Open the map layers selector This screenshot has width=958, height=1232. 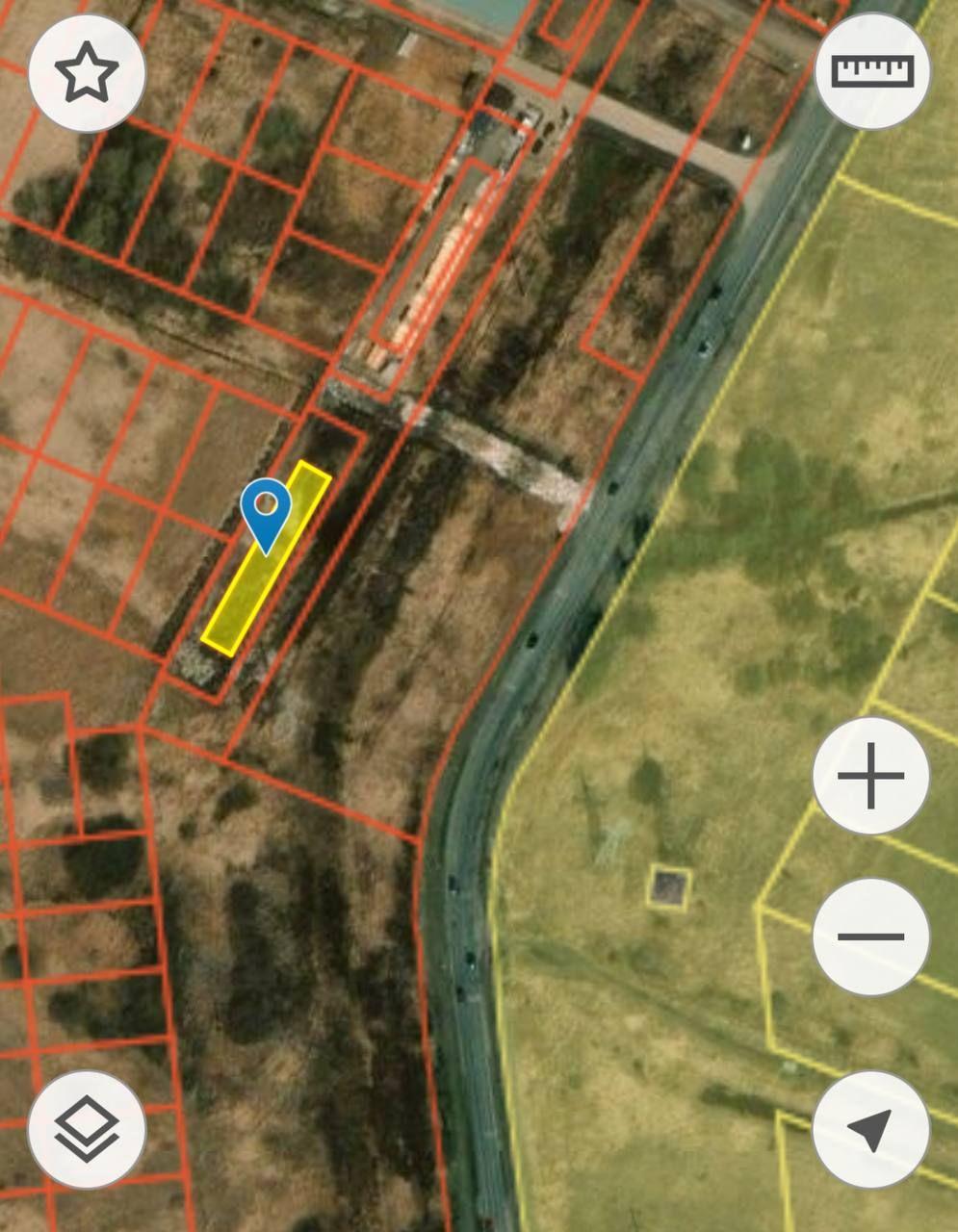click(x=87, y=1129)
